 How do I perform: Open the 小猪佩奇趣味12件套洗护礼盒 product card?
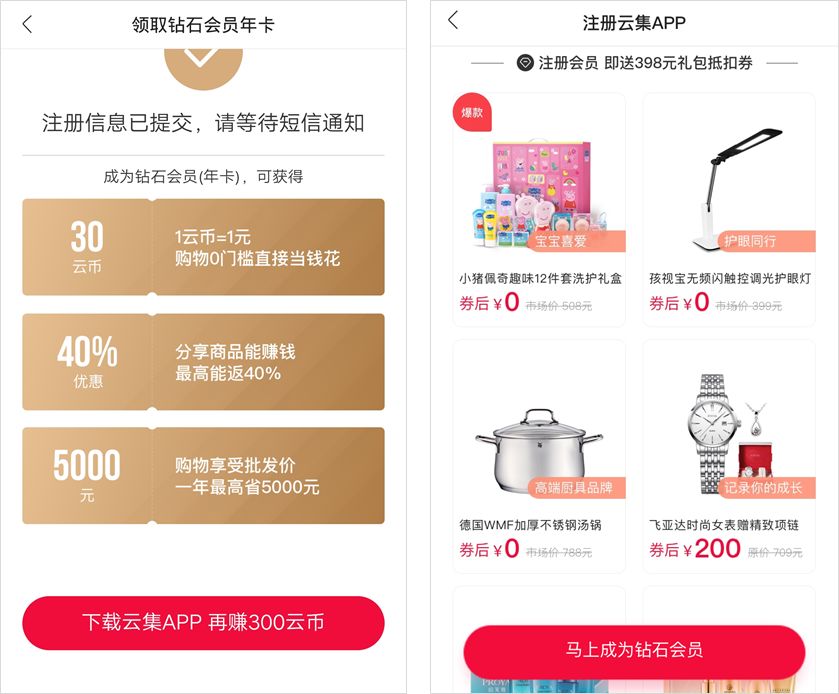(539, 210)
